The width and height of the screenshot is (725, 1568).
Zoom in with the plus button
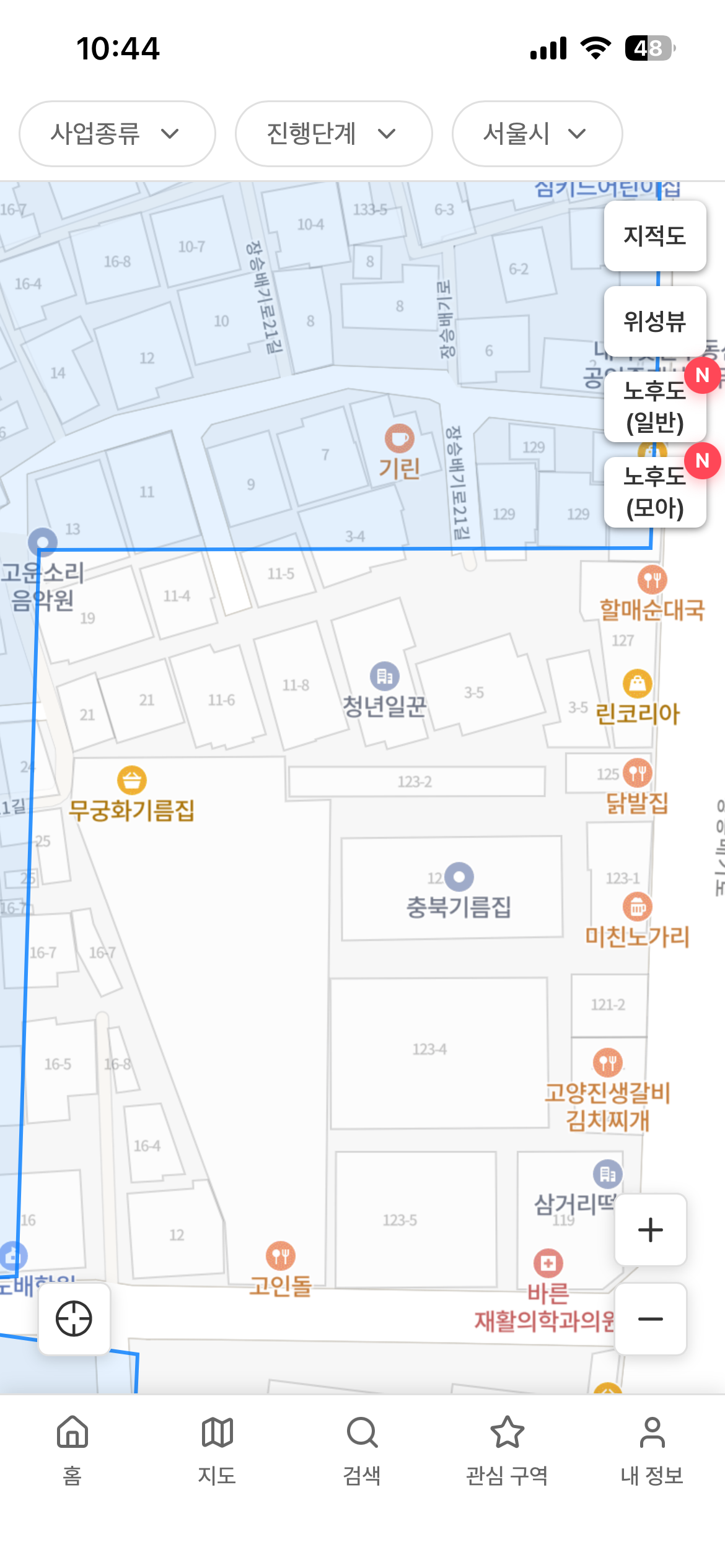(x=650, y=1229)
